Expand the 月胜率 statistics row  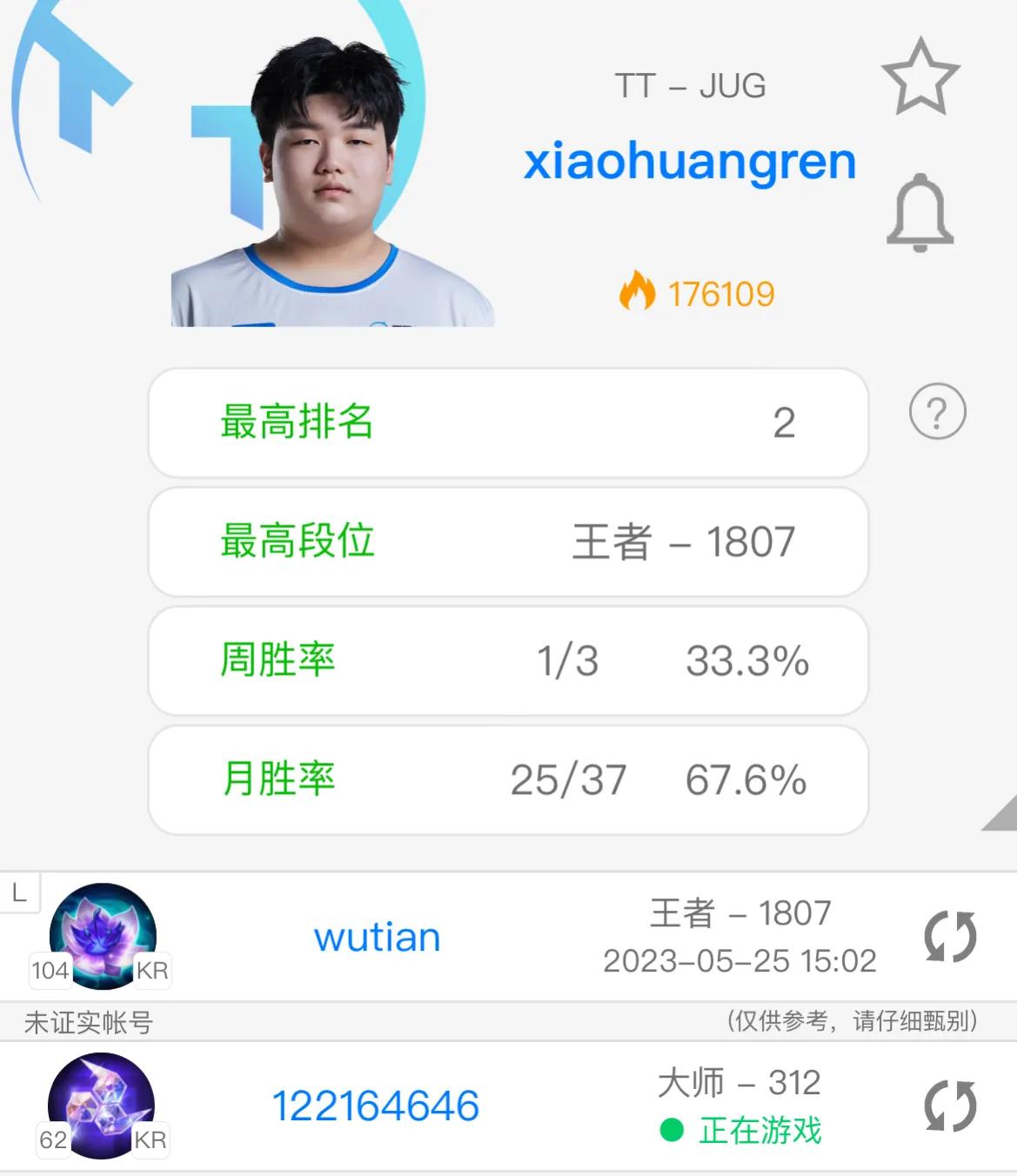[507, 780]
